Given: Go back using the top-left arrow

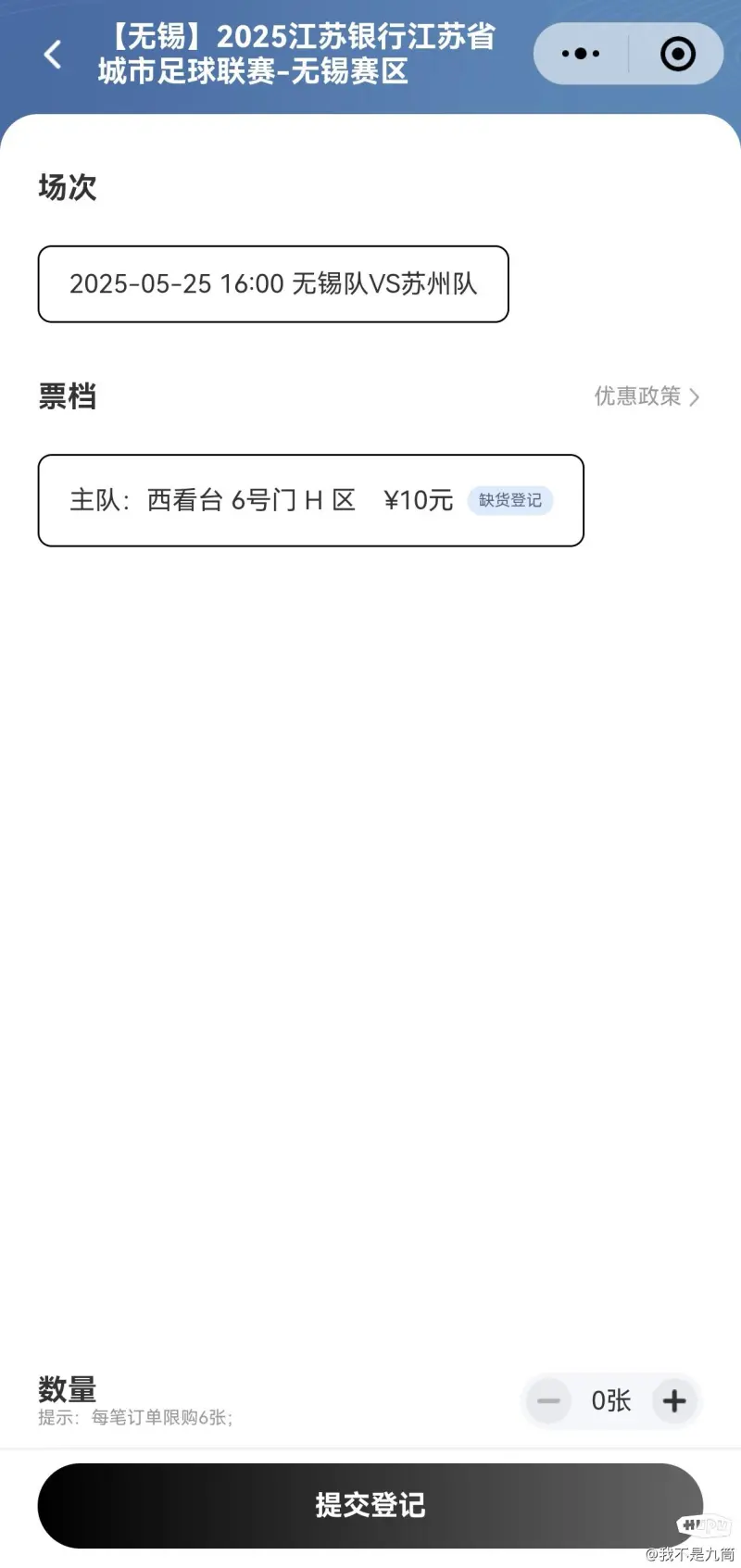Looking at the screenshot, I should tap(53, 55).
